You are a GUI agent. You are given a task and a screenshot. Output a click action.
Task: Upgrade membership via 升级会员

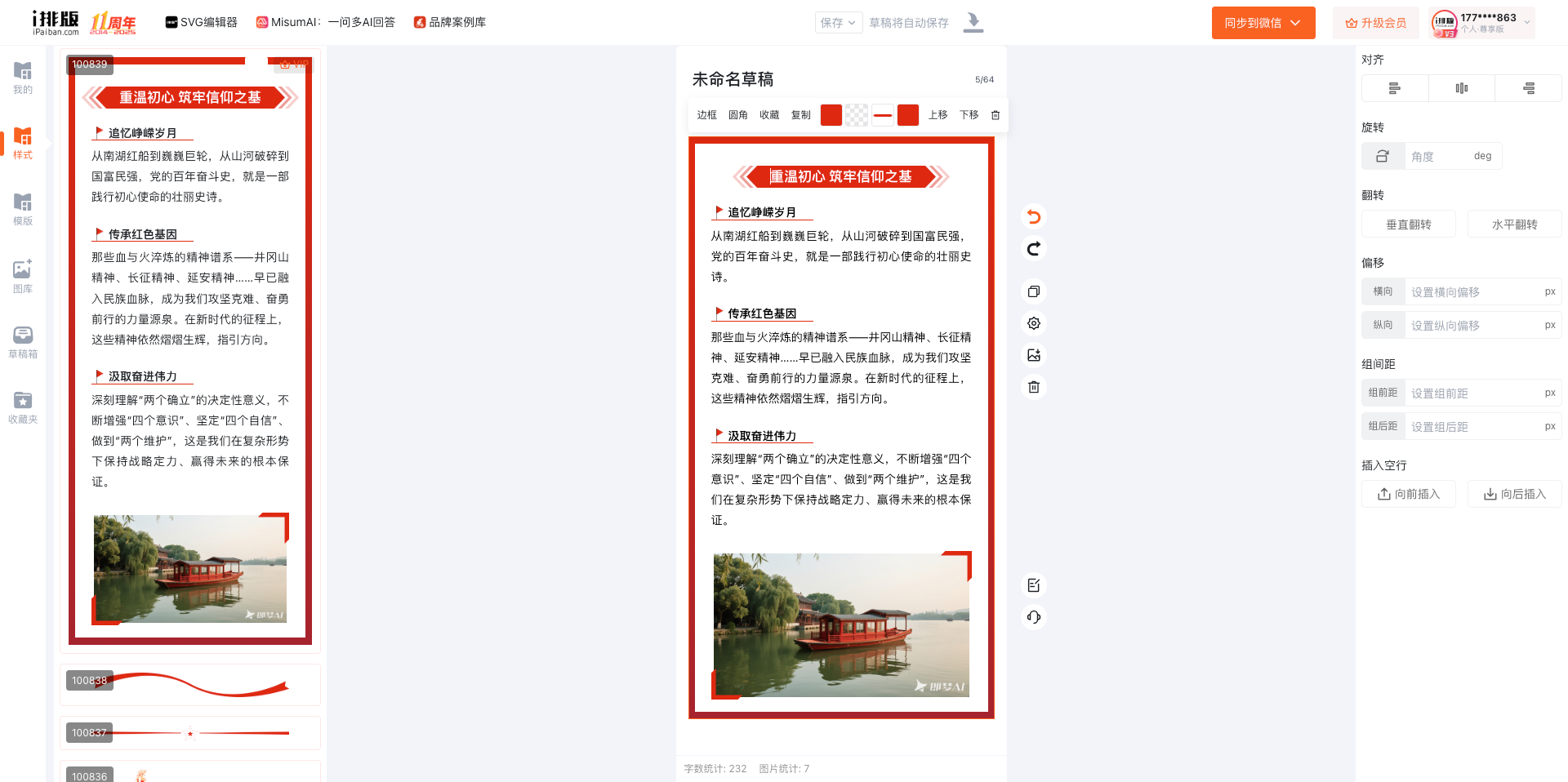(x=1376, y=23)
